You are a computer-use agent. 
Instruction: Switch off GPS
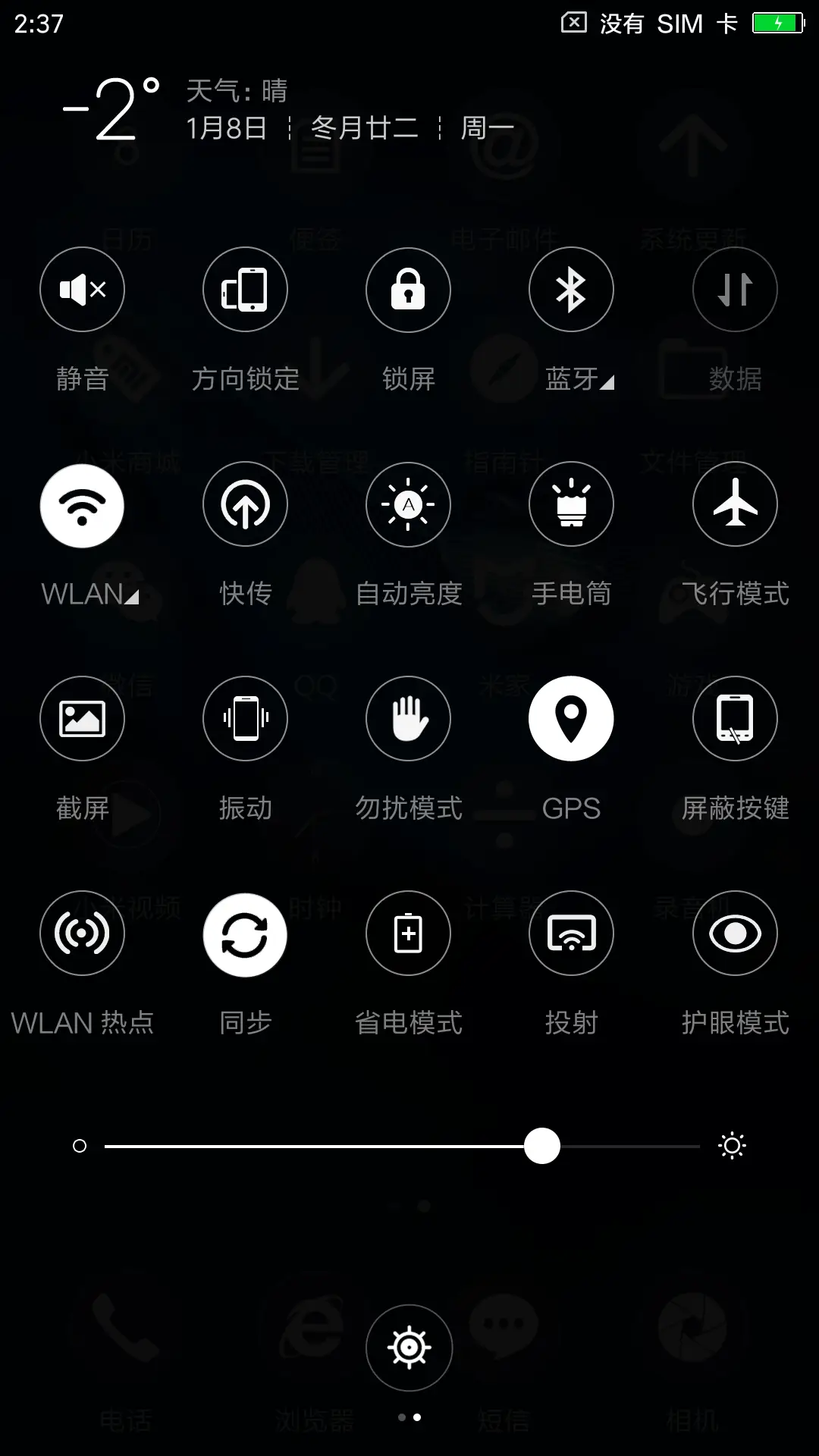(571, 718)
